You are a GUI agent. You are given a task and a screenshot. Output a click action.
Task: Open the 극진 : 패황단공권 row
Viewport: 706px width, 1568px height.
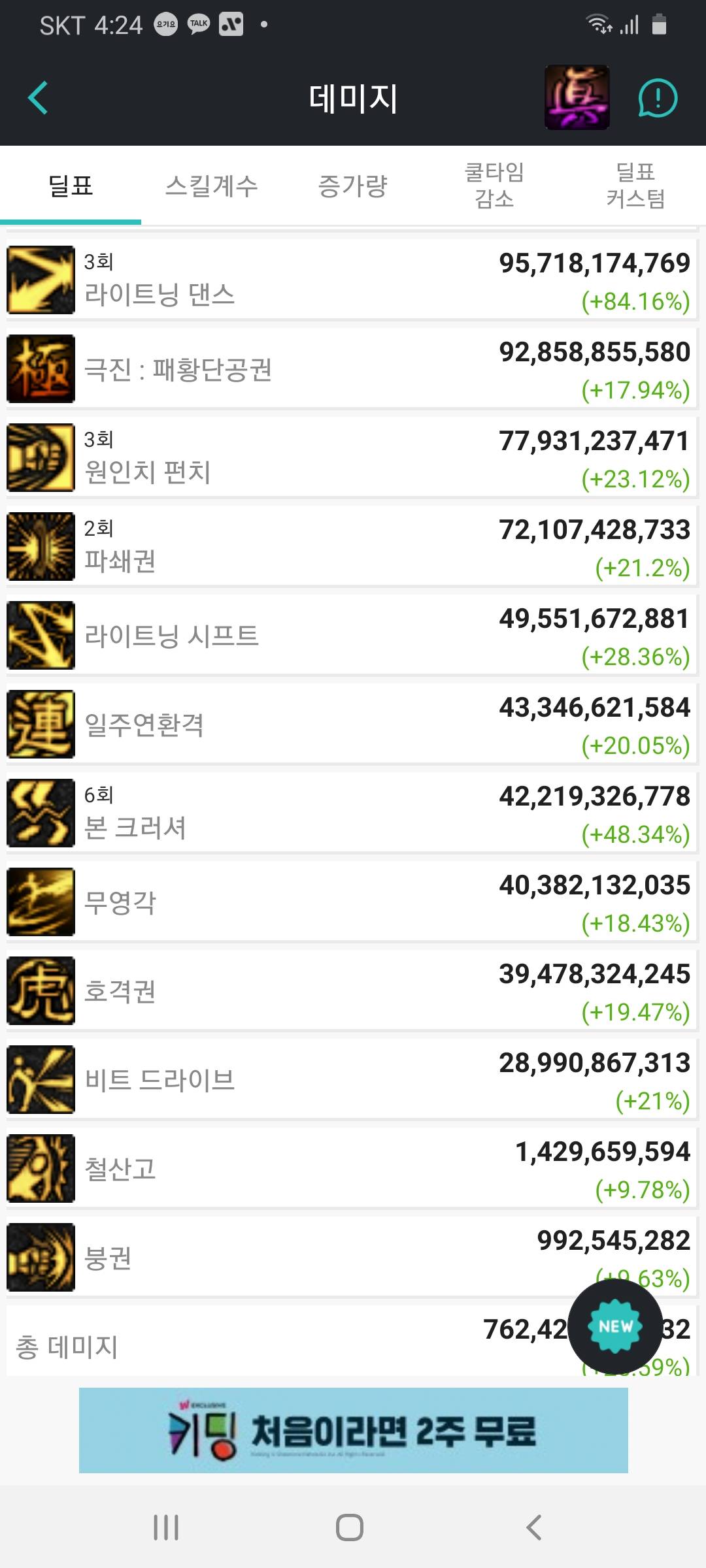tap(352, 368)
